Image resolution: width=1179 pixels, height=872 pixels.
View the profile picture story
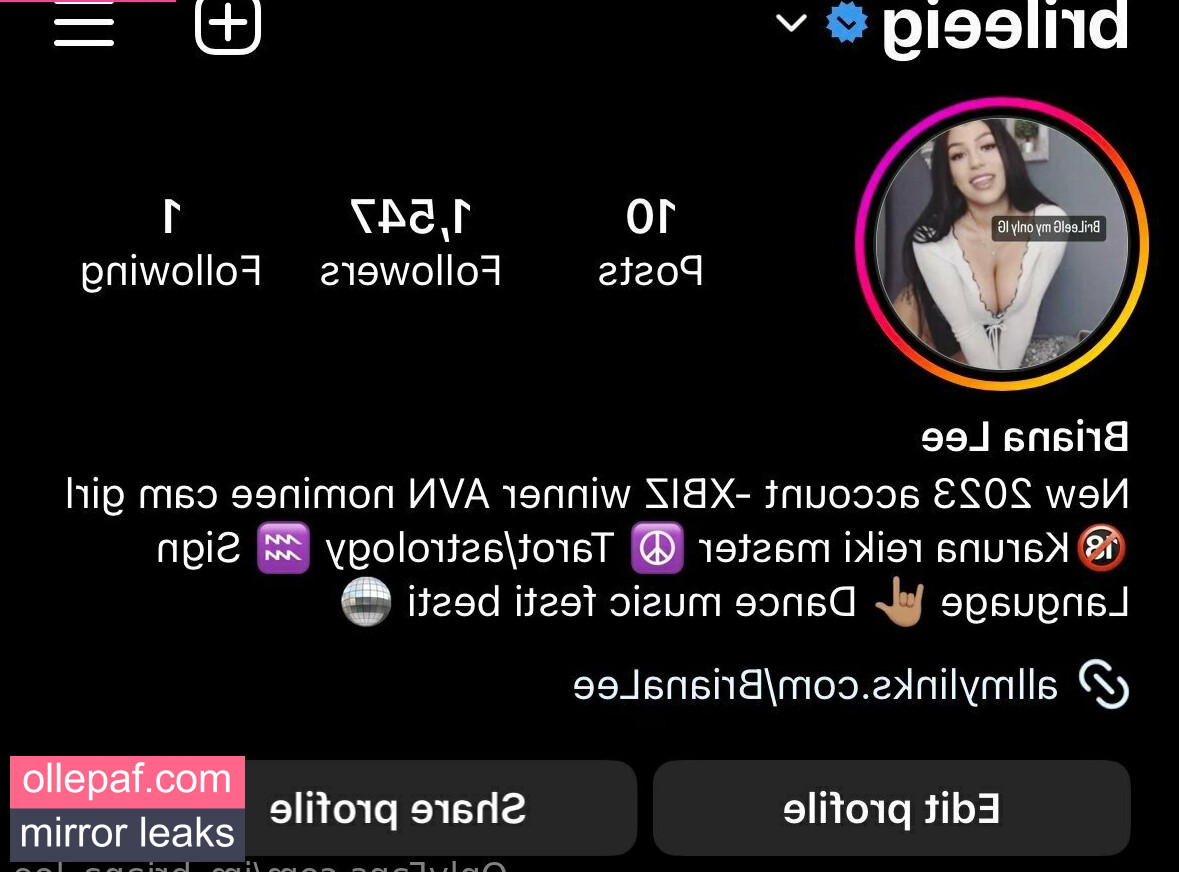1001,243
